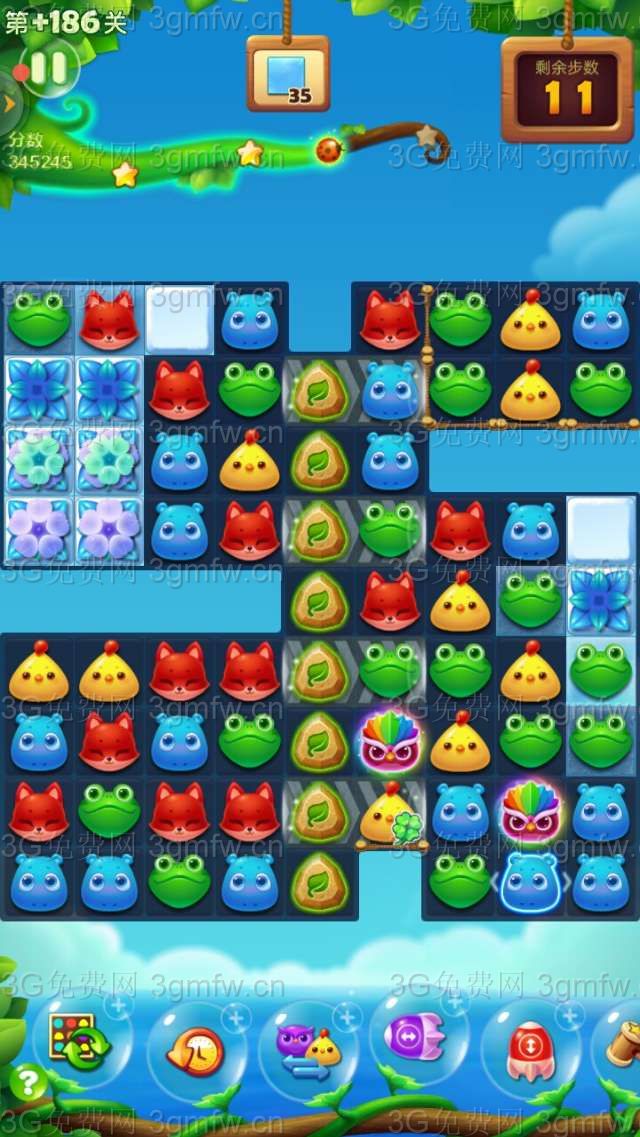Open the green question mark help
The width and height of the screenshot is (640, 1137).
point(27,1083)
